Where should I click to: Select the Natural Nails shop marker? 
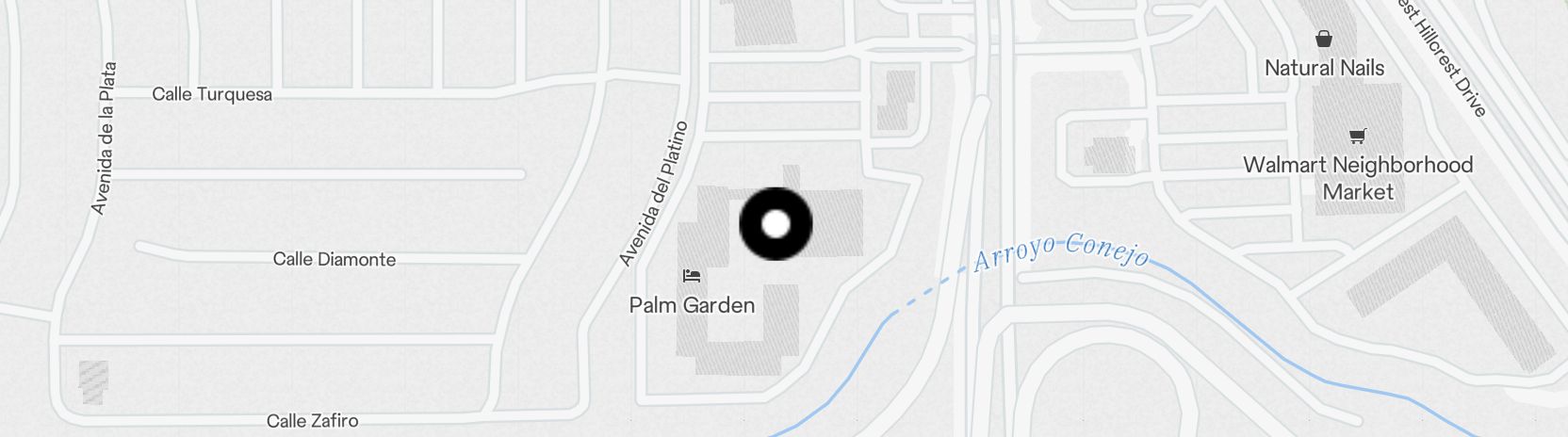[1324, 40]
